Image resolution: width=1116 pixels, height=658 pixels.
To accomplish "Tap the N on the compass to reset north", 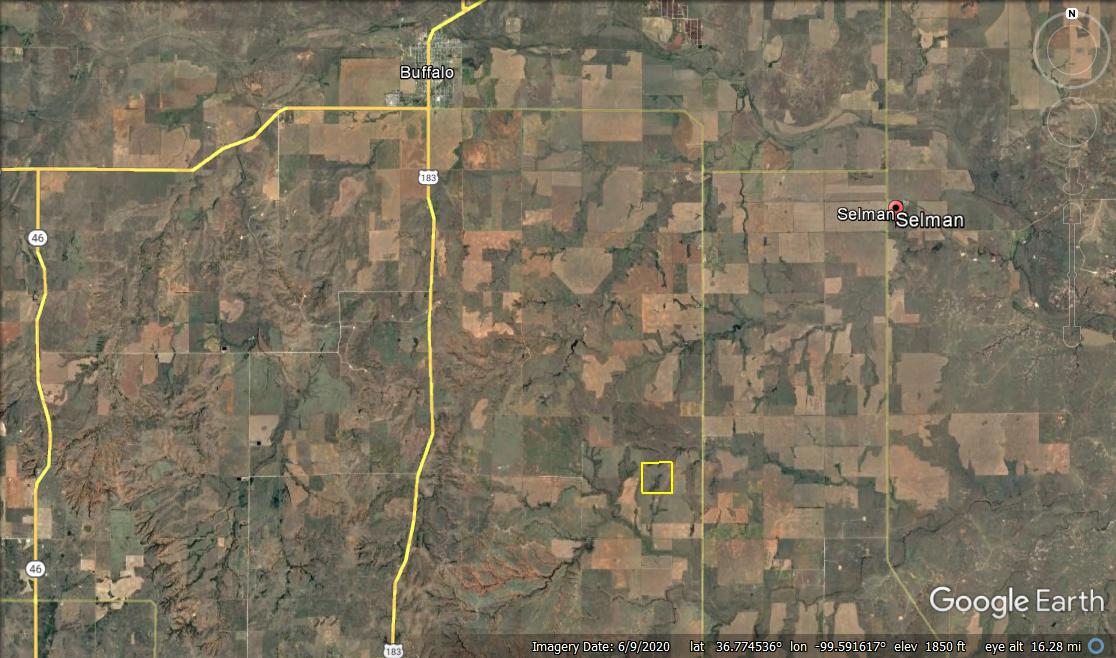I will click(x=1071, y=13).
